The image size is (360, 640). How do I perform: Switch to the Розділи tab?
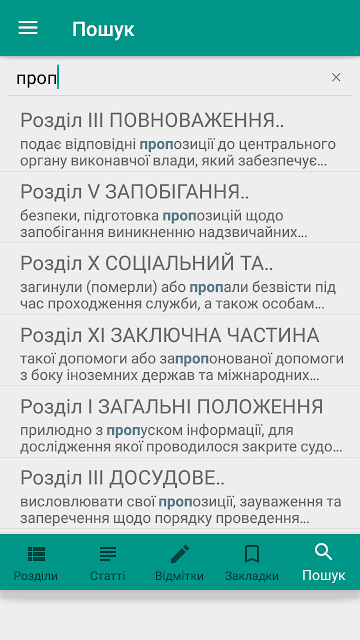point(36,562)
